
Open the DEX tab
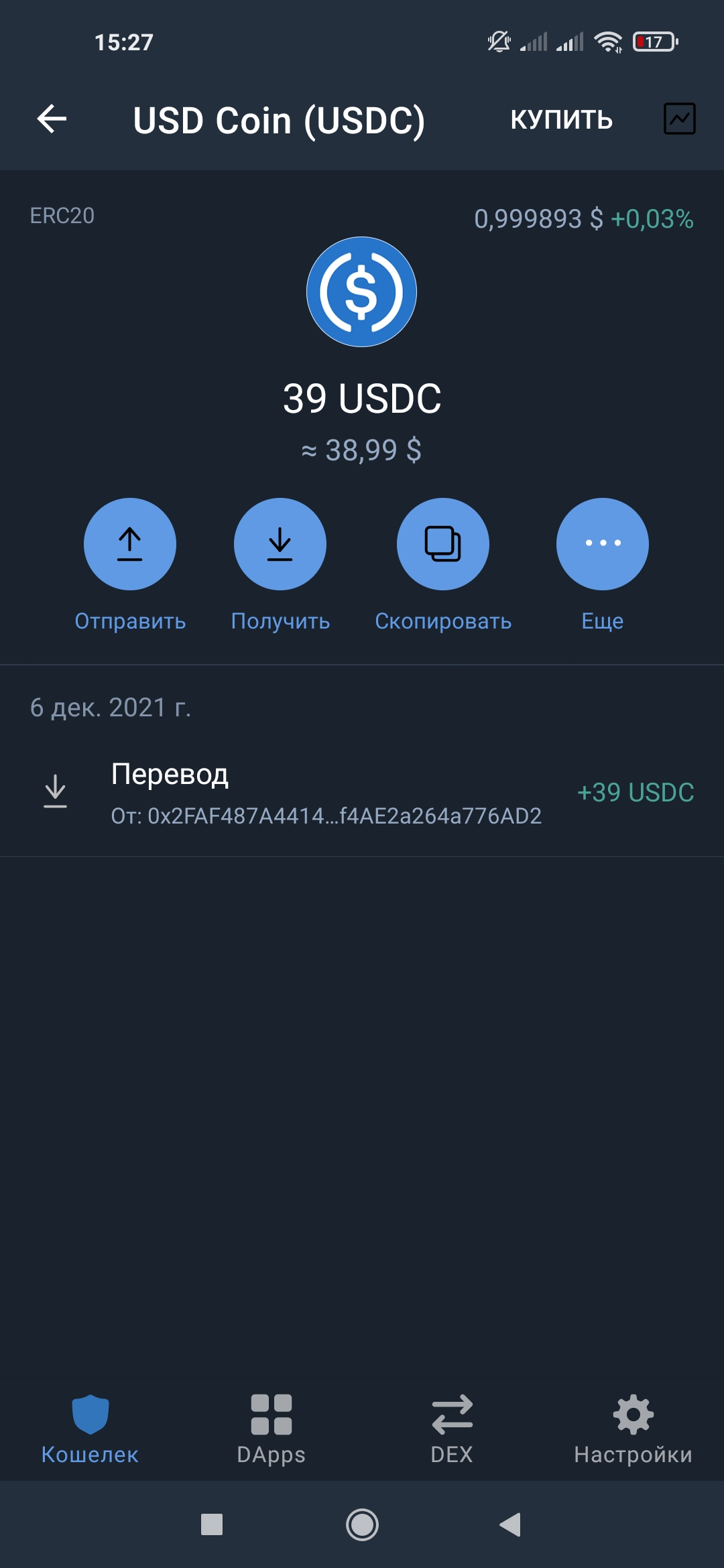coord(452,1429)
